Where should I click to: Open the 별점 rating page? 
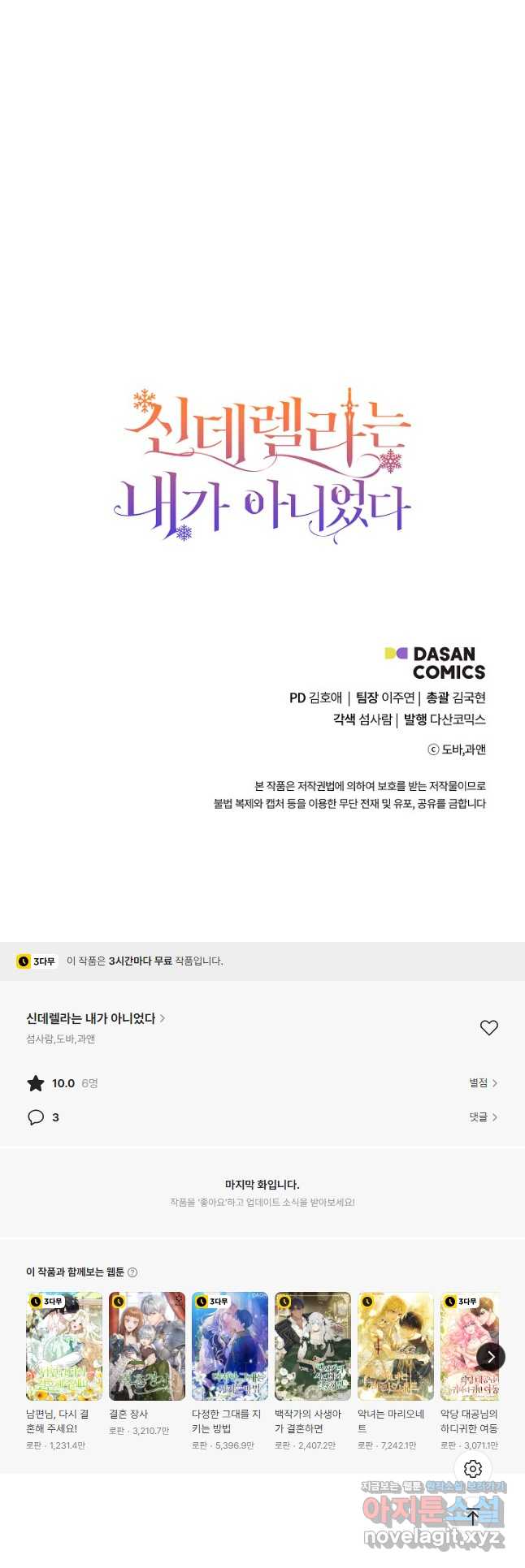(x=483, y=1082)
